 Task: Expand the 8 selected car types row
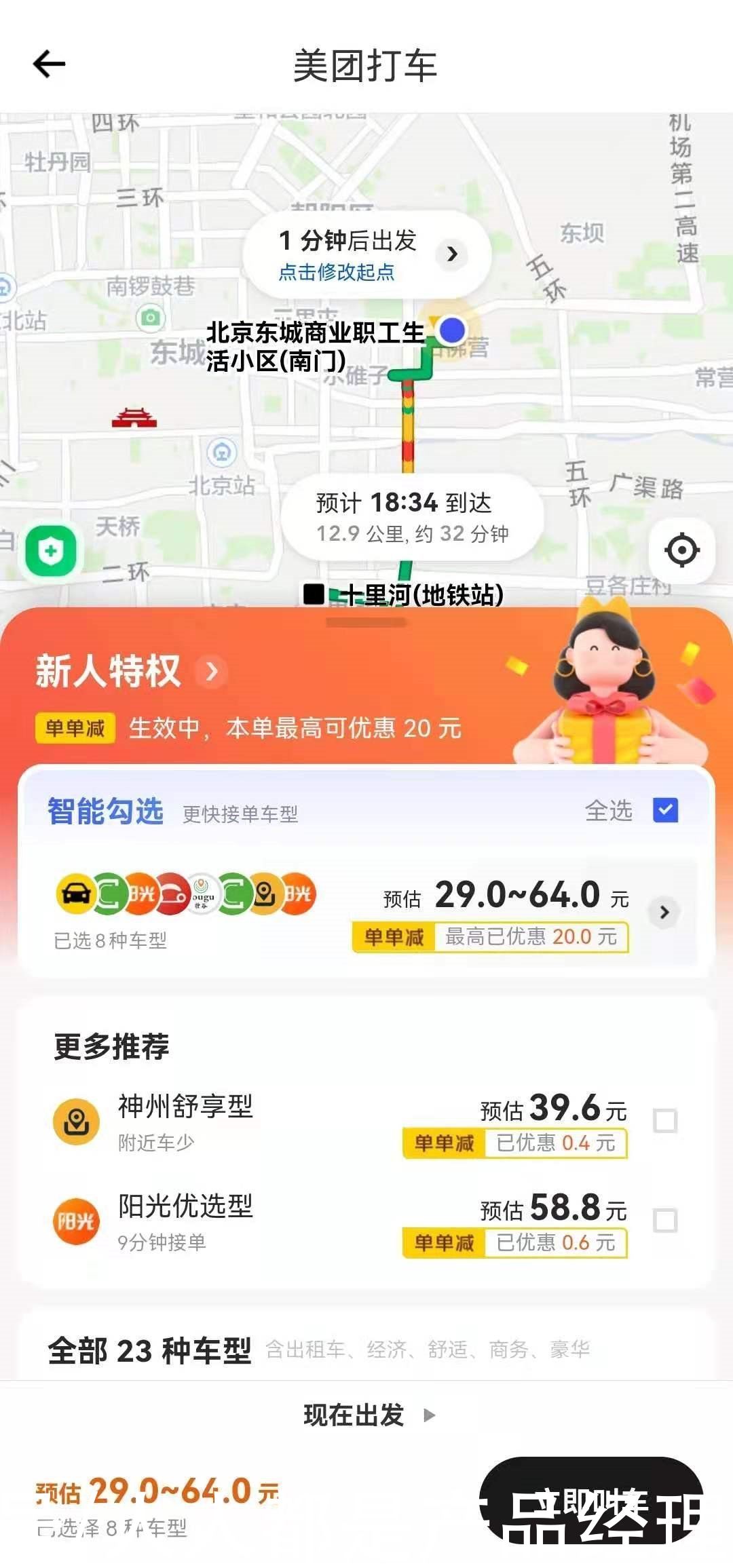pyautogui.click(x=664, y=912)
